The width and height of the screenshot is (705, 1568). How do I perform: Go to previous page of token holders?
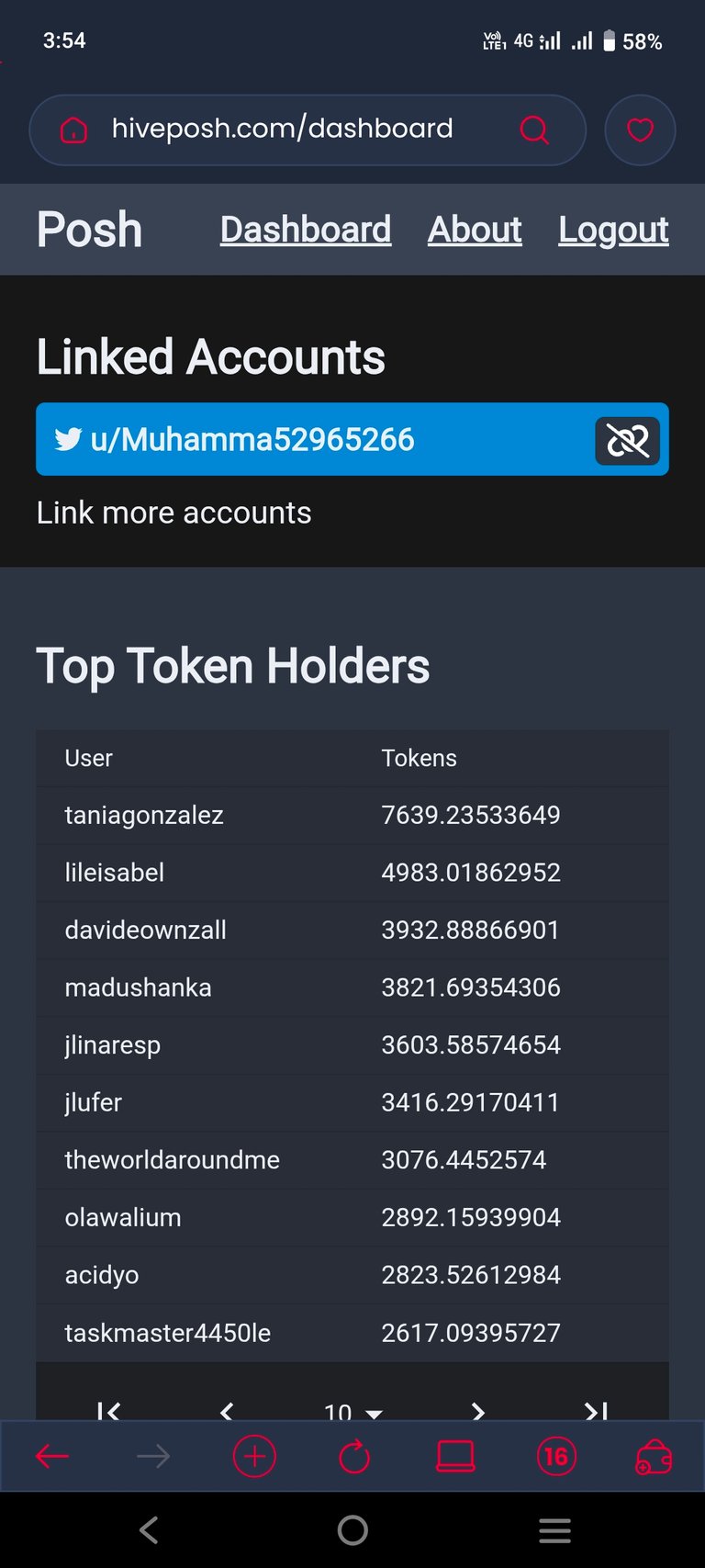[x=227, y=1410]
